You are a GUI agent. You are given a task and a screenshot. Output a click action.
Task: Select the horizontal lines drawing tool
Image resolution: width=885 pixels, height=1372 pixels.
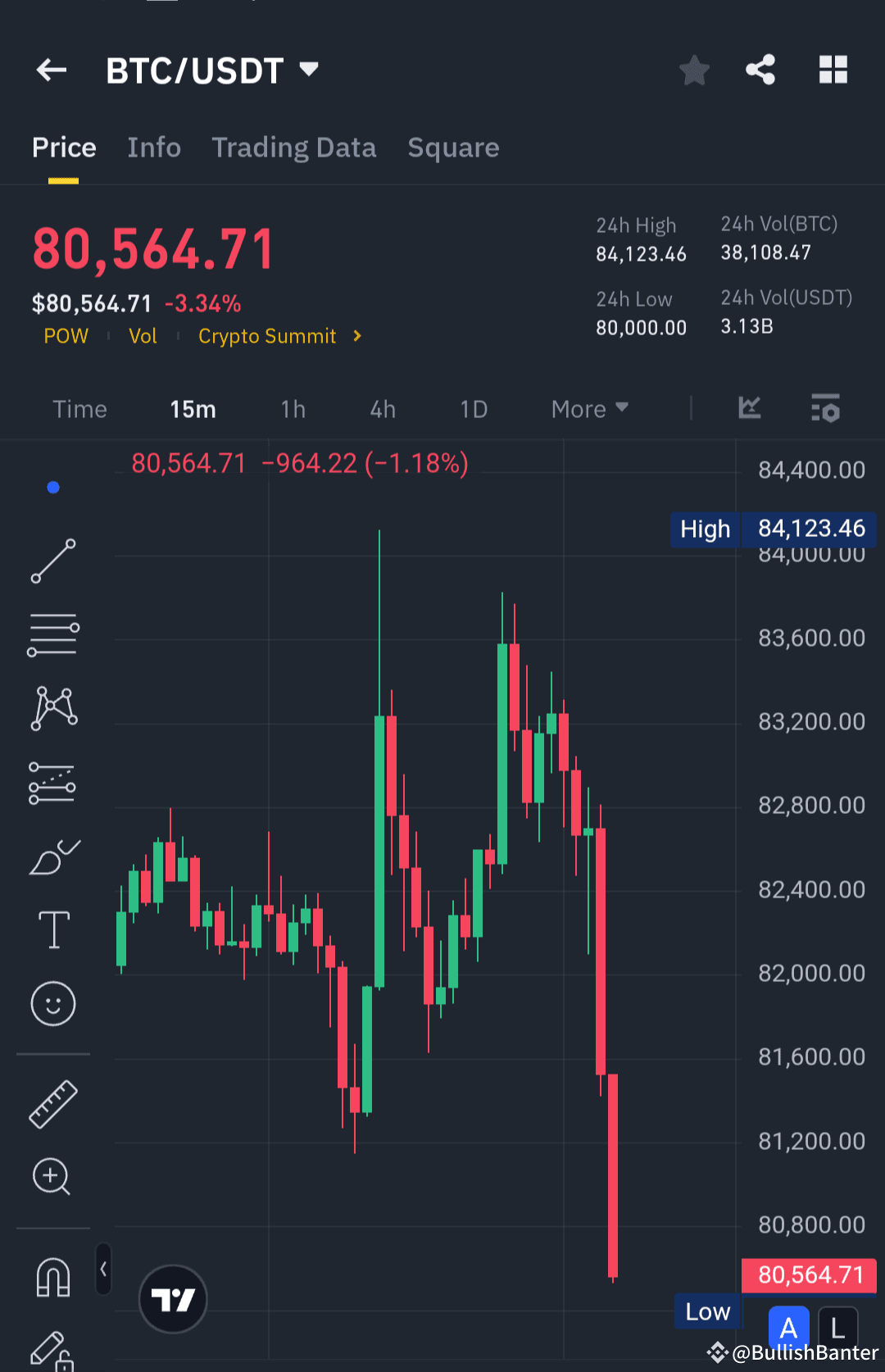tap(52, 633)
